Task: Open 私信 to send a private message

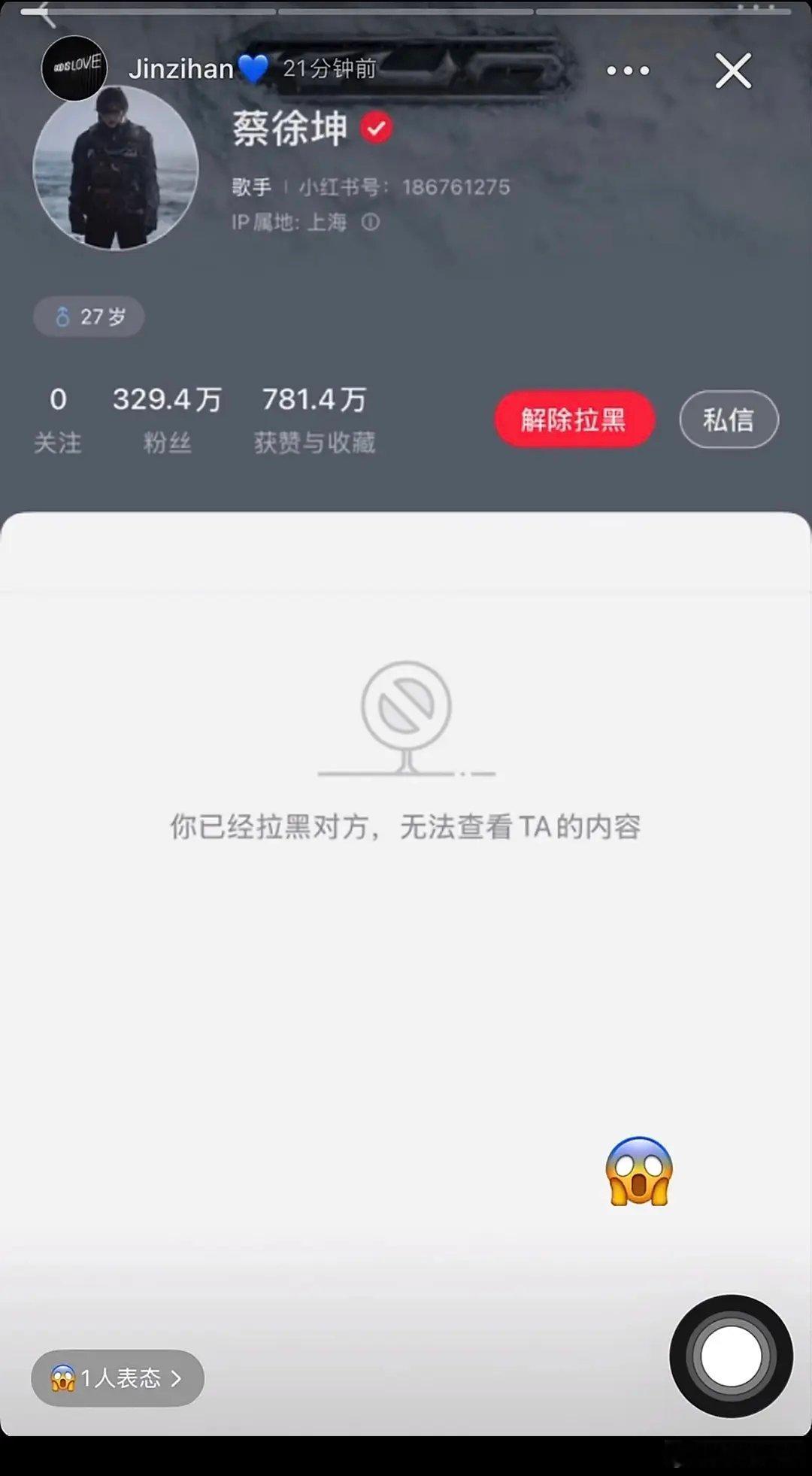Action: tap(728, 420)
